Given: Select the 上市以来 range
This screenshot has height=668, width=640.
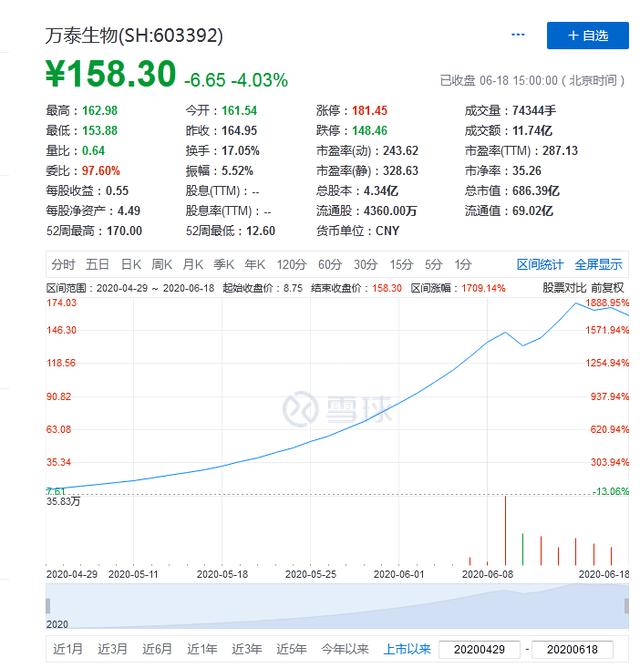Looking at the screenshot, I should pyautogui.click(x=407, y=649).
